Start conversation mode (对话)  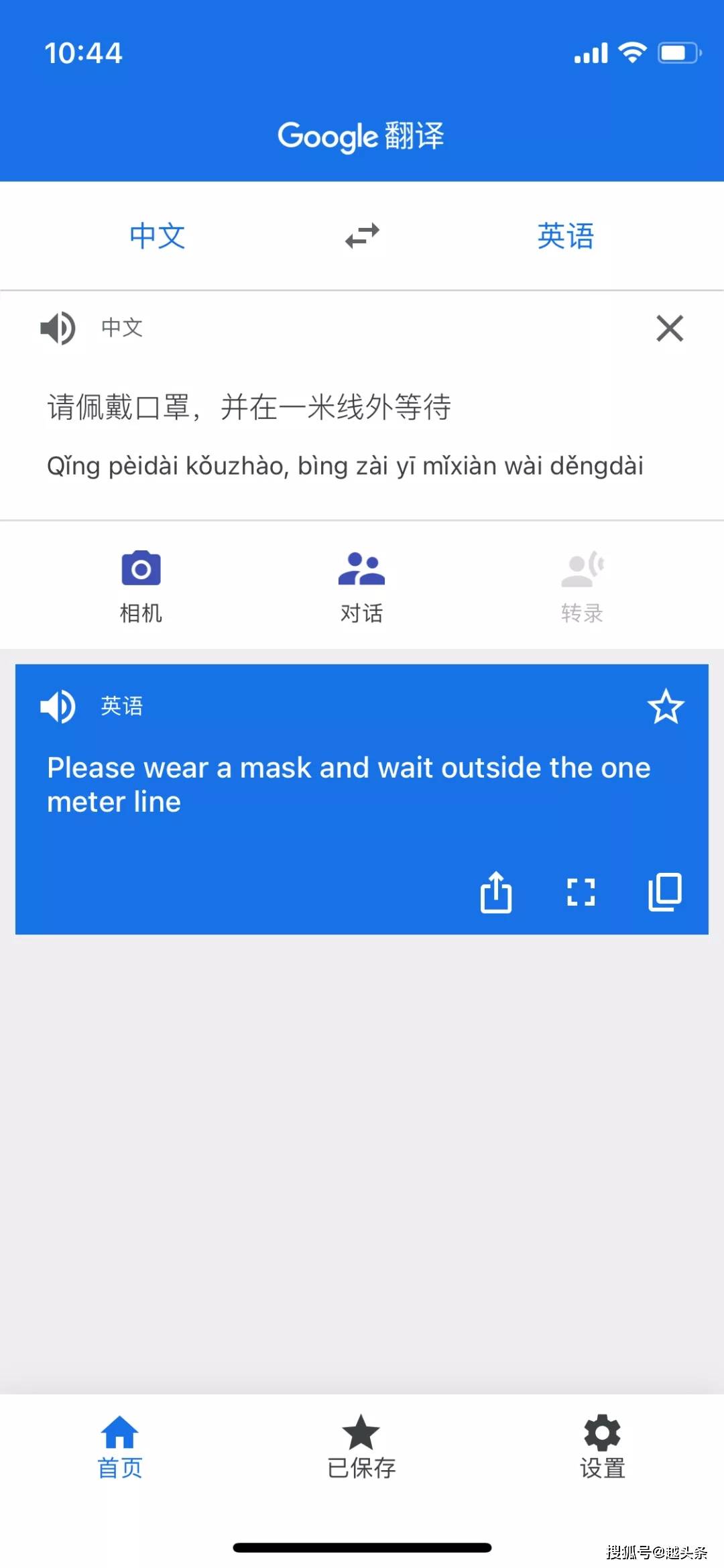coord(361,586)
